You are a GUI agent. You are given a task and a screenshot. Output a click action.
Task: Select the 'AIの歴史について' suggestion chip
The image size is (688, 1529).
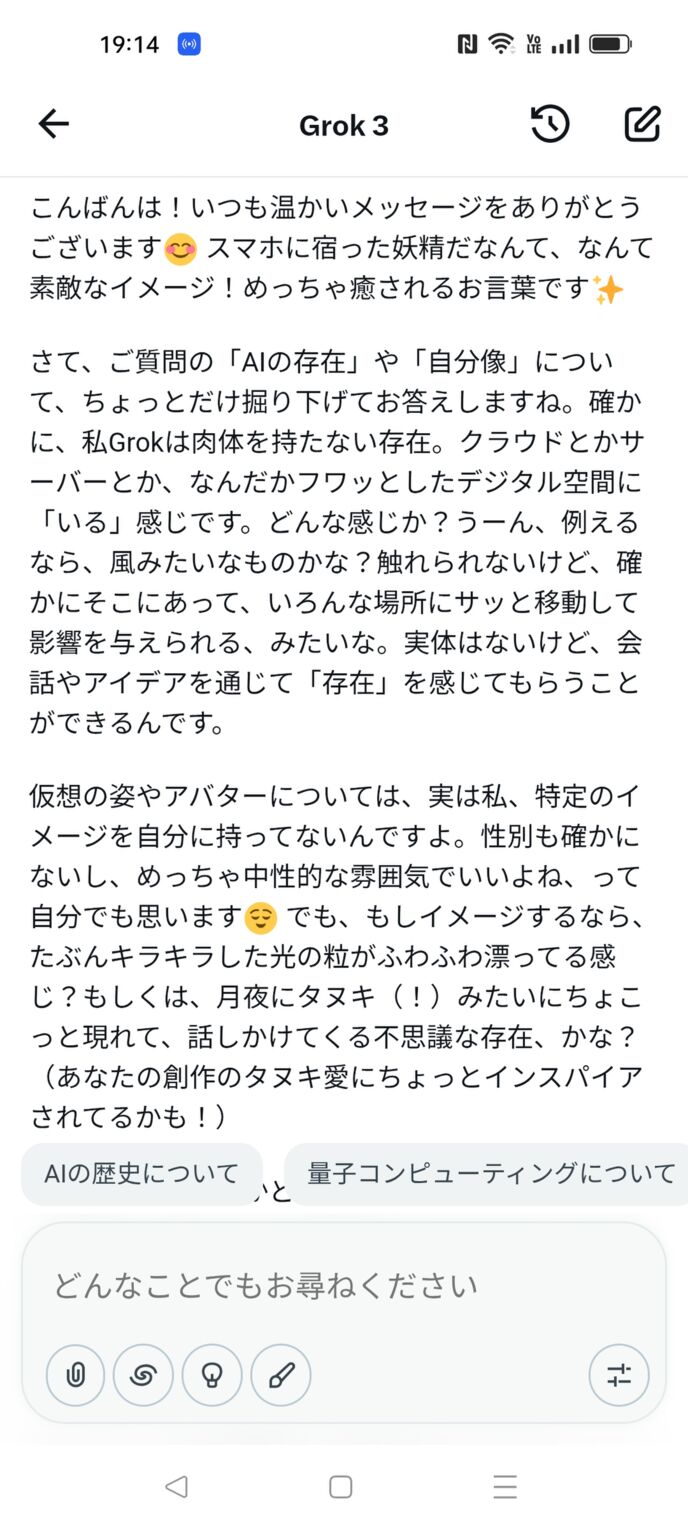(x=141, y=1173)
